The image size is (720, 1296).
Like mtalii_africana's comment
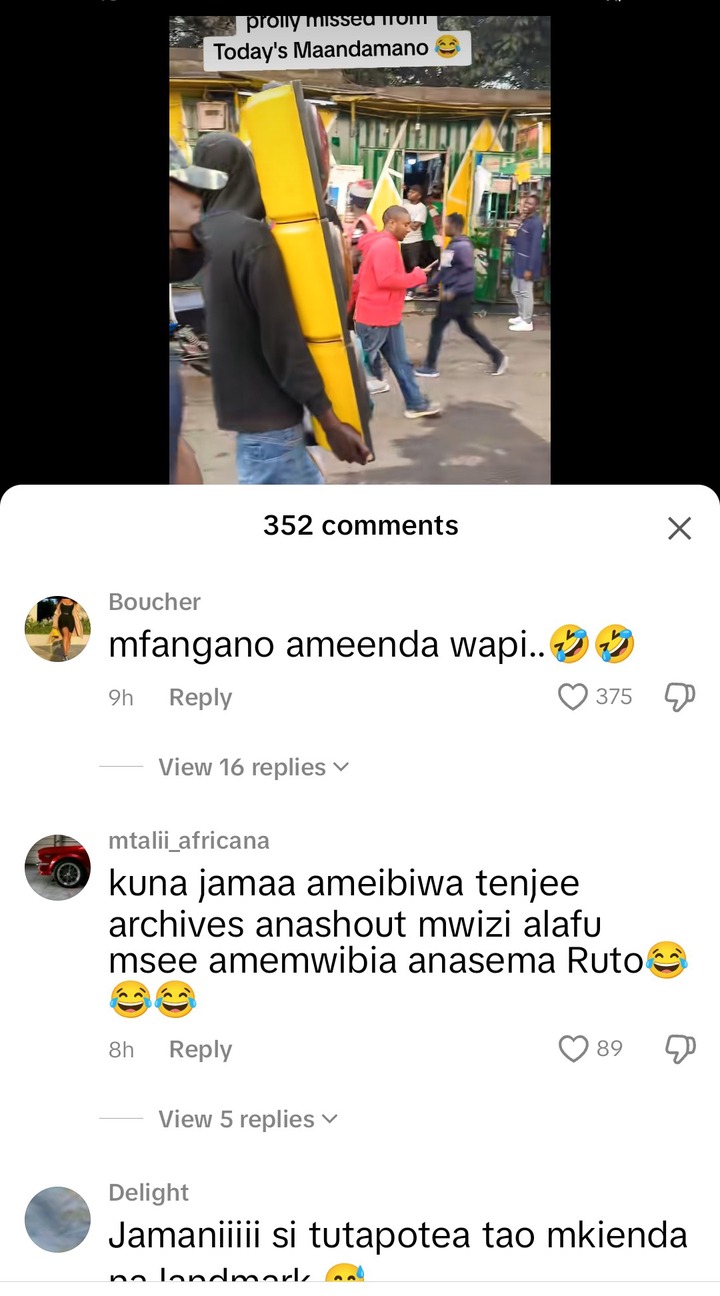(x=573, y=1048)
